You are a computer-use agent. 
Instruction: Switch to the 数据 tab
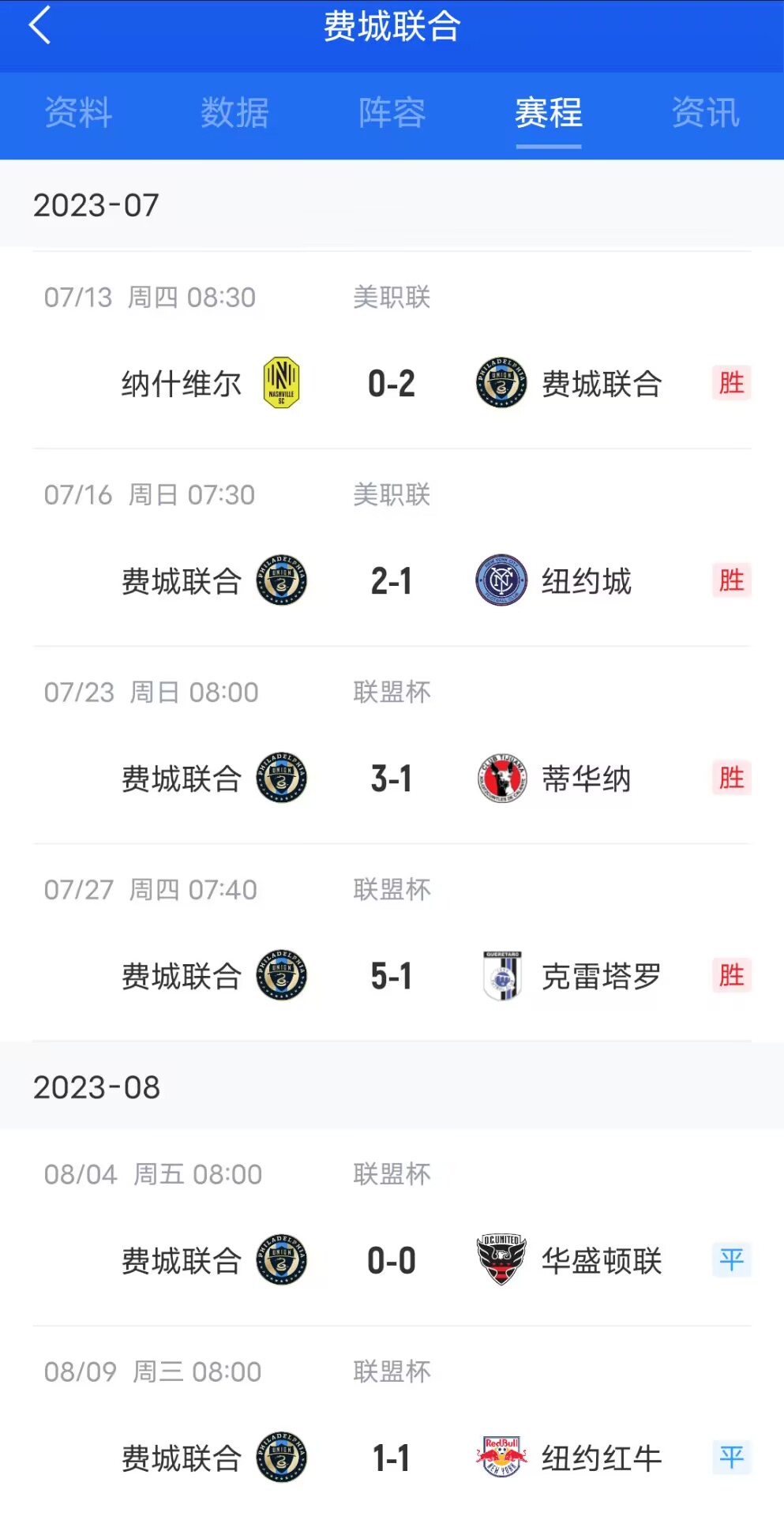235,113
